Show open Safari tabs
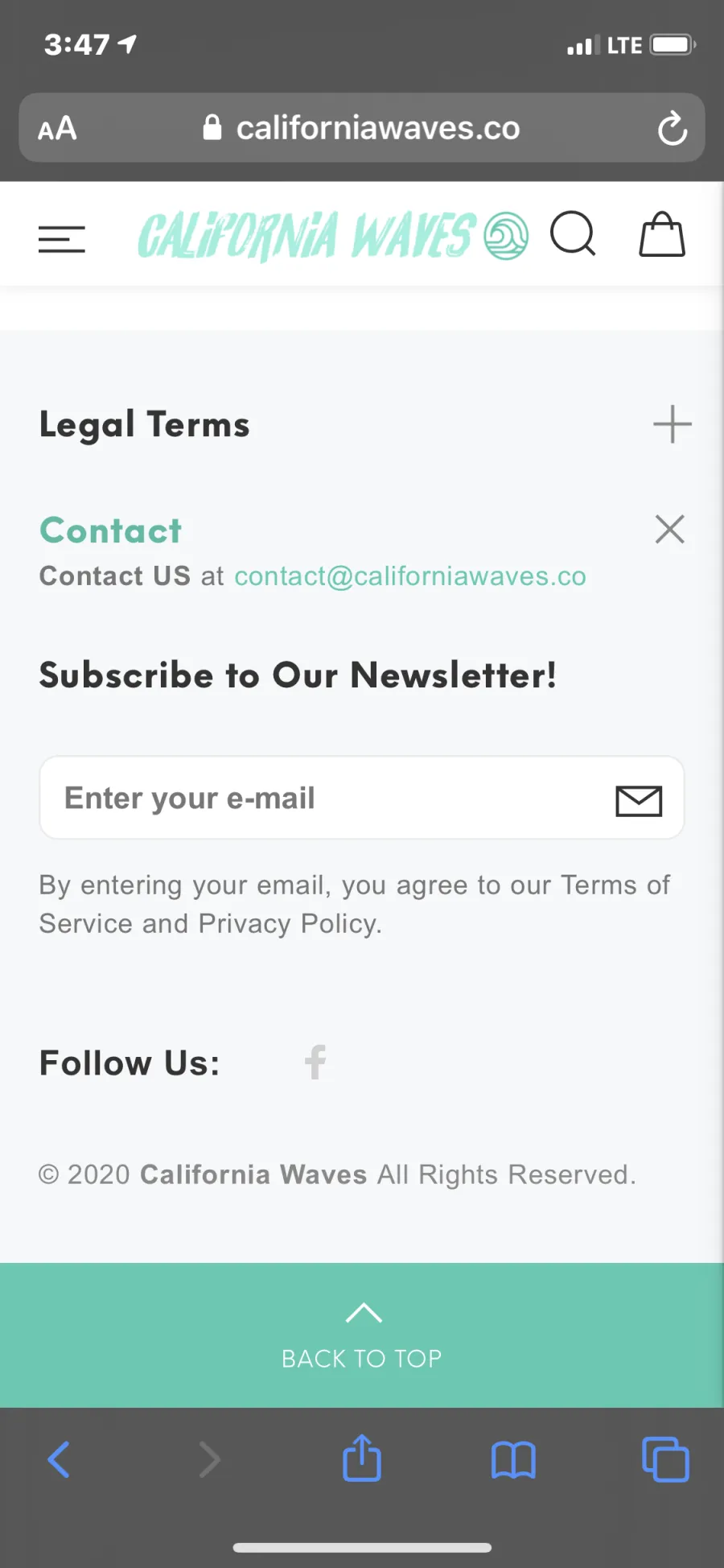724x1568 pixels. point(665,1459)
